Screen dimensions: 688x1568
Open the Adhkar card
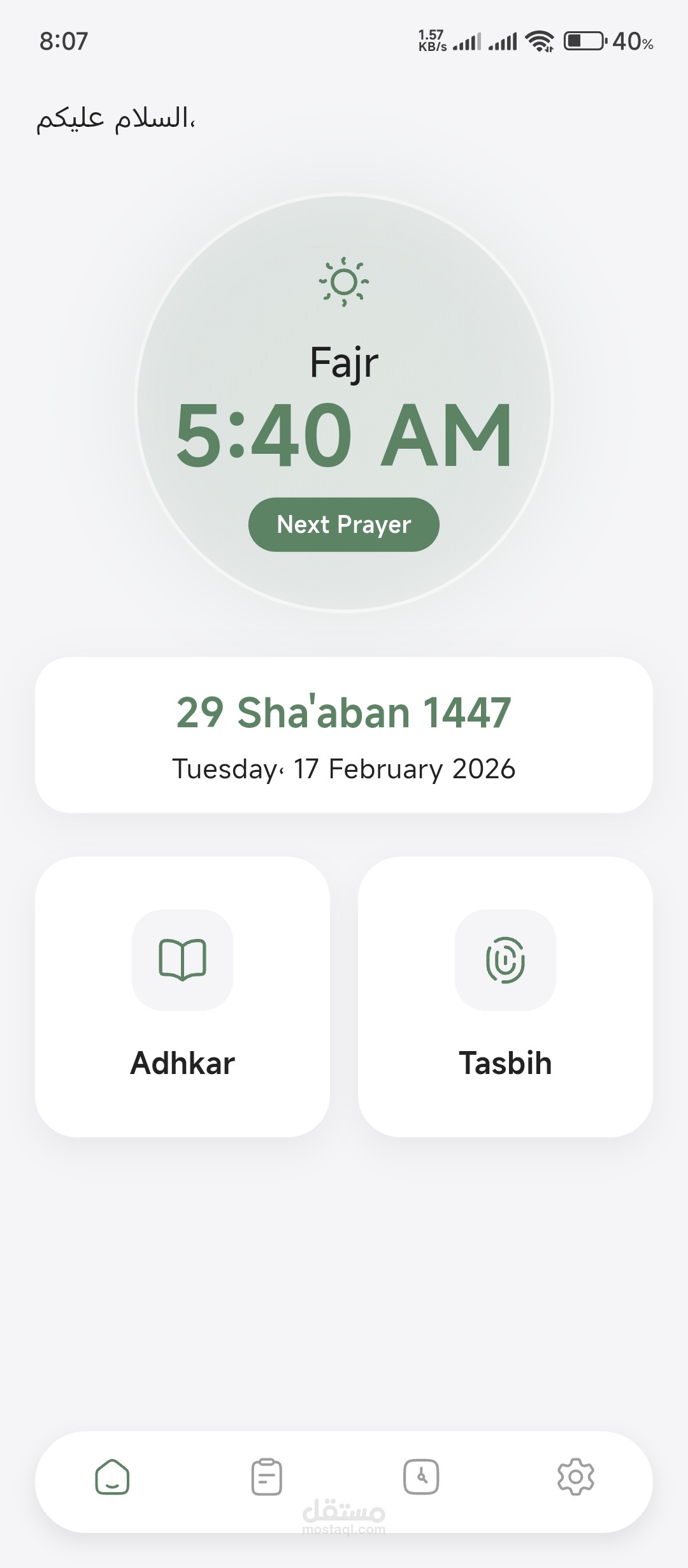[x=182, y=996]
